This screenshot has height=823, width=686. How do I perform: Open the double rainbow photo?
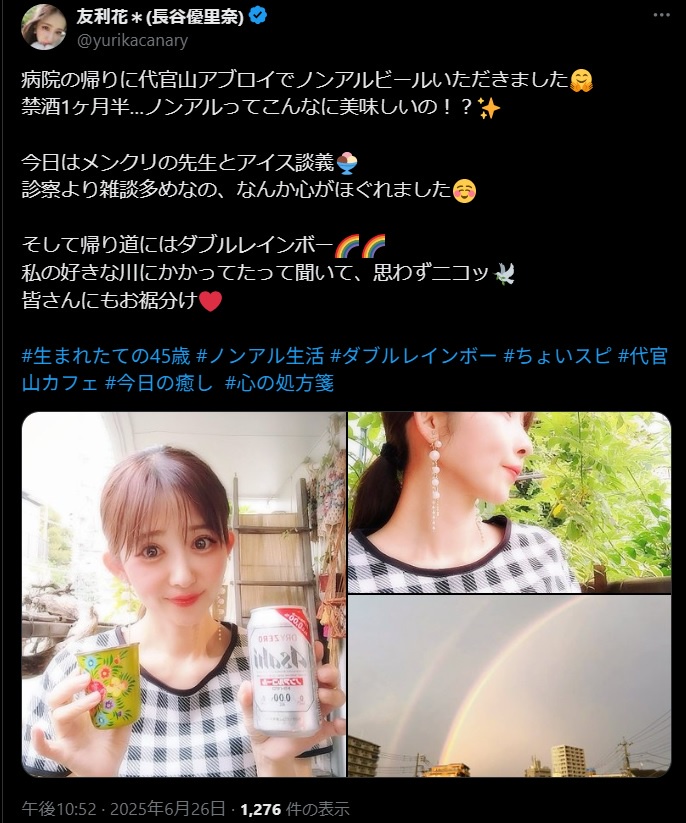[508, 687]
